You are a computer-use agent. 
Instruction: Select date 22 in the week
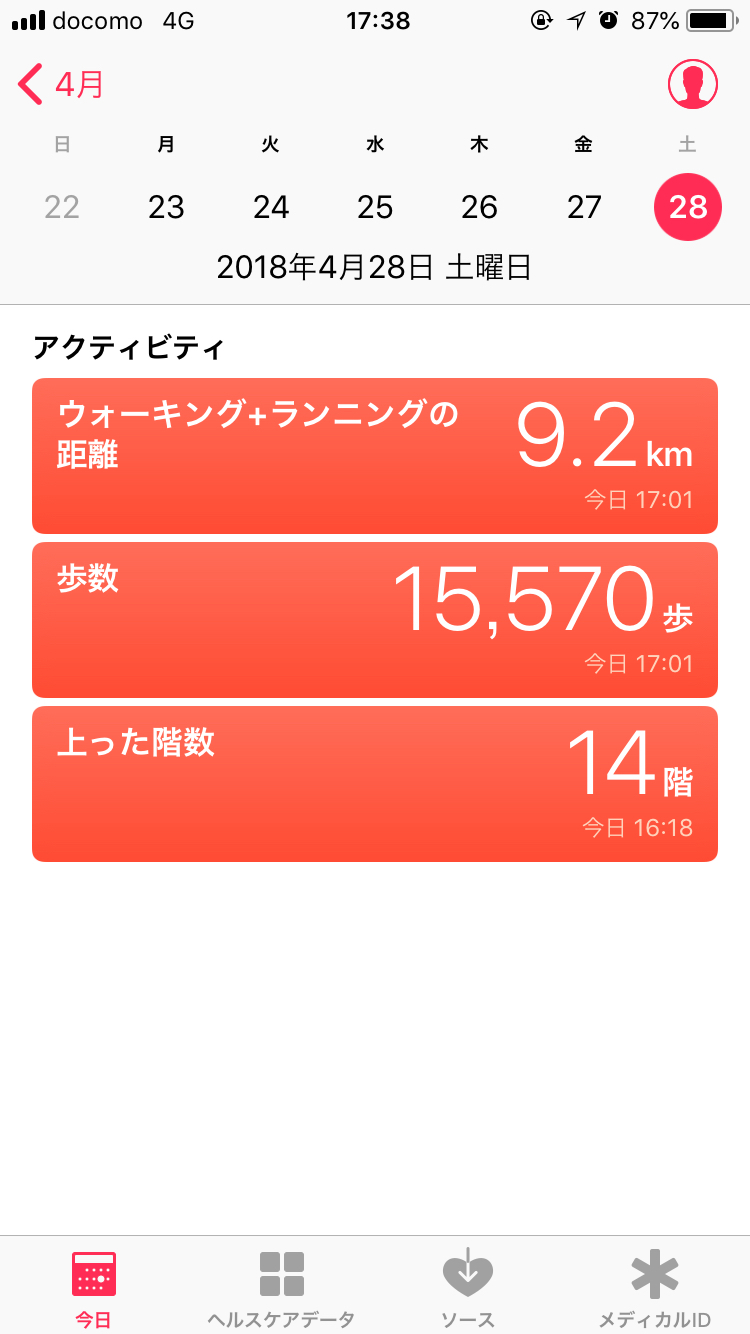pos(62,207)
